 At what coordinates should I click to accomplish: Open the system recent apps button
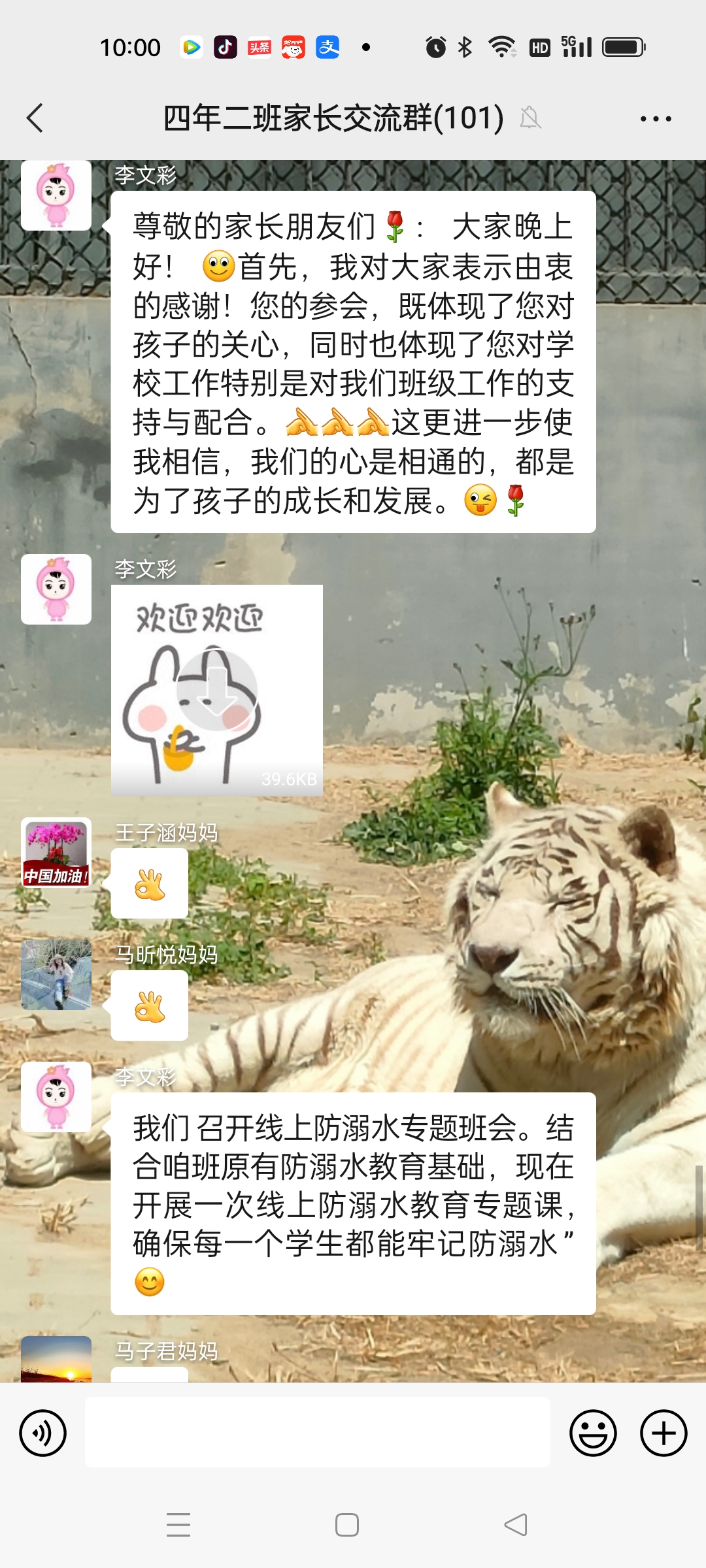pos(178,1525)
